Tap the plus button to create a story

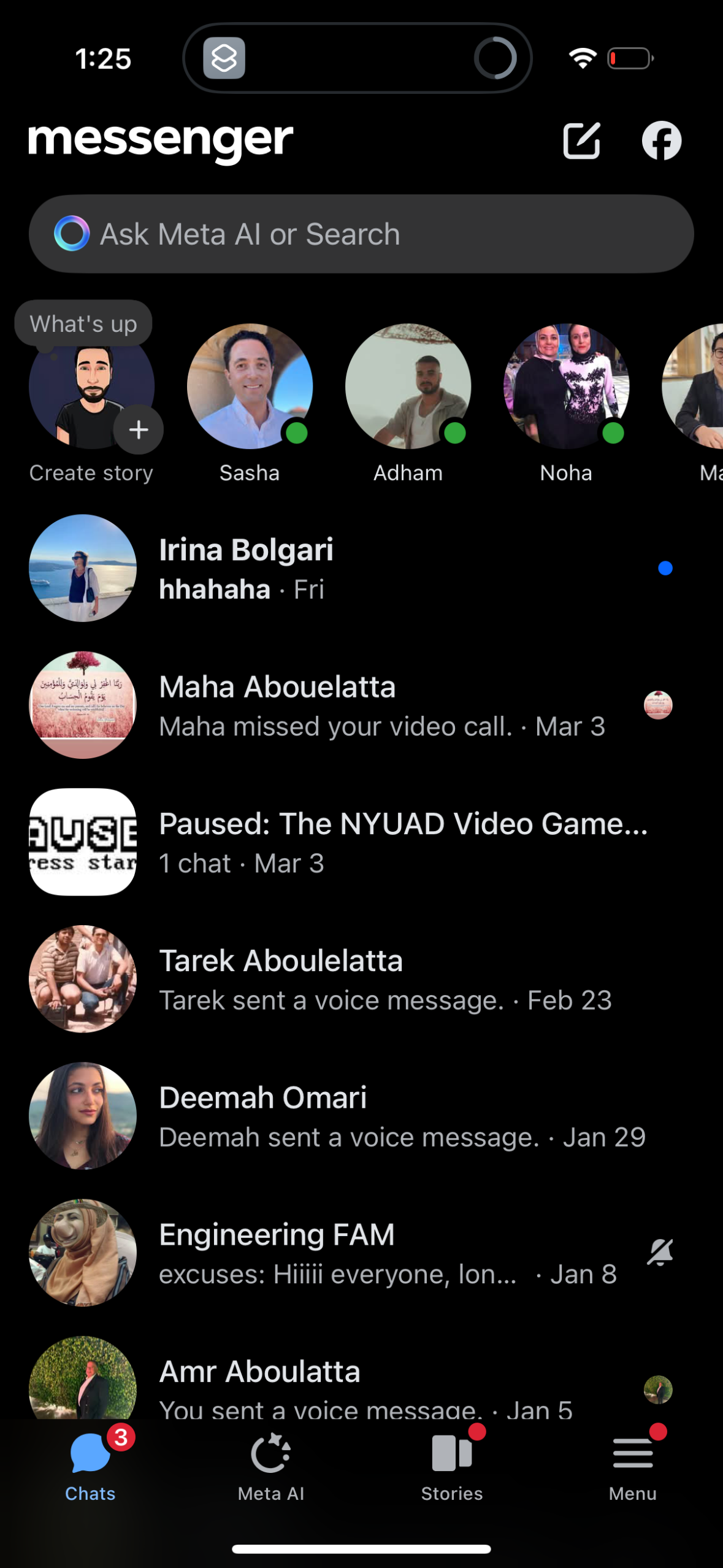point(138,429)
